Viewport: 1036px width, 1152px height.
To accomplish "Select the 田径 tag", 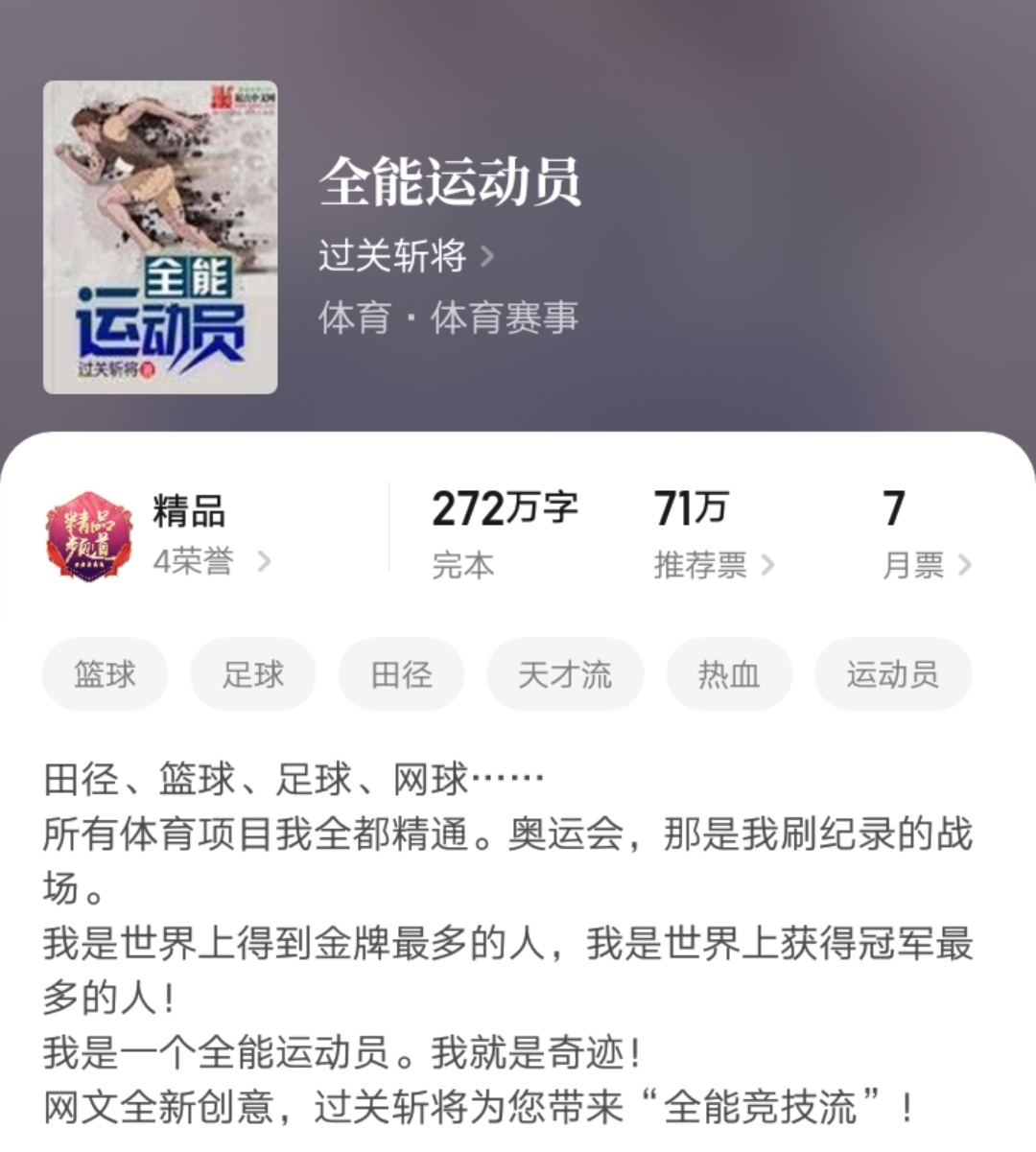I will (x=401, y=674).
